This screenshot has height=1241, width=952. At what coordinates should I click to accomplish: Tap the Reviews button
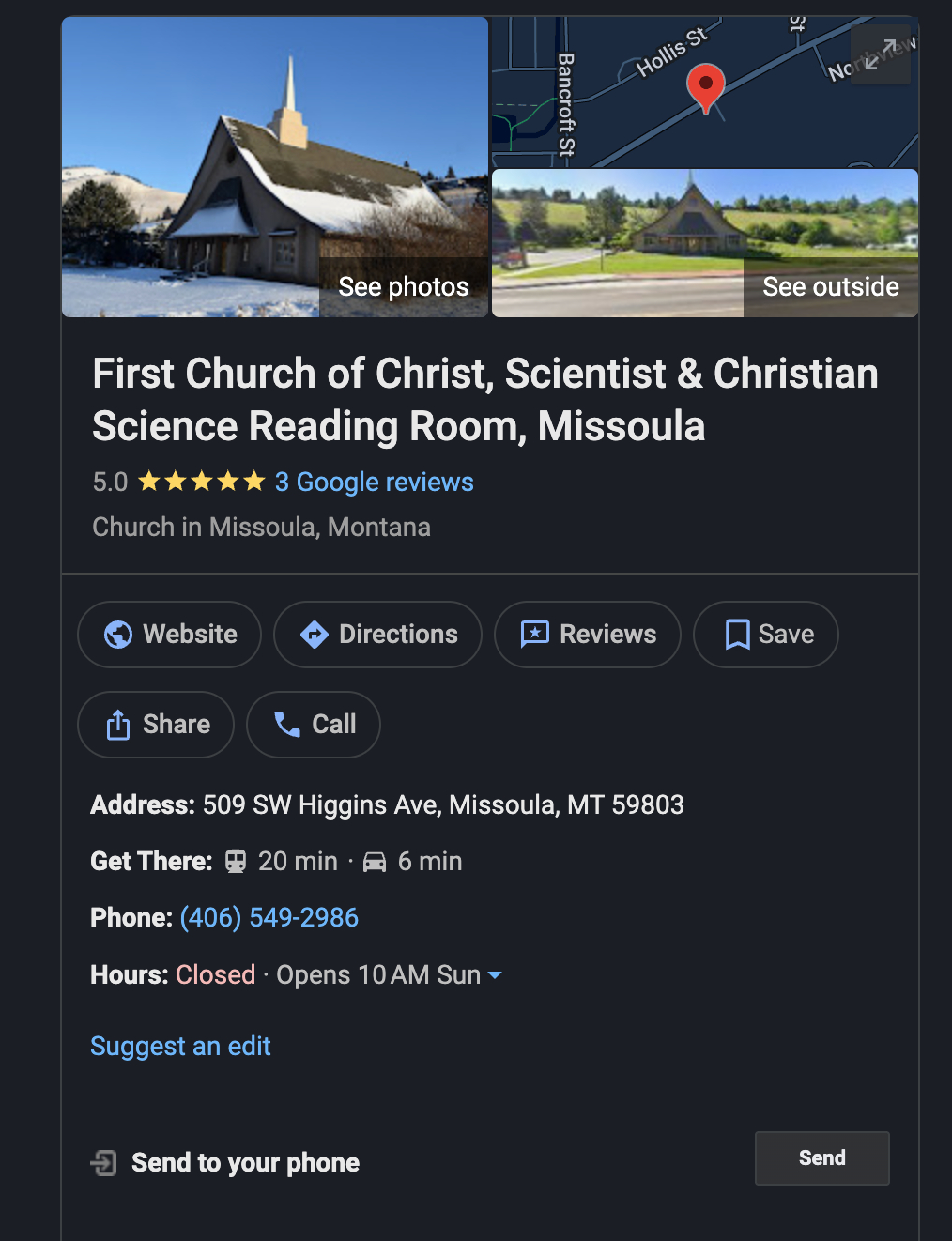pyautogui.click(x=588, y=635)
